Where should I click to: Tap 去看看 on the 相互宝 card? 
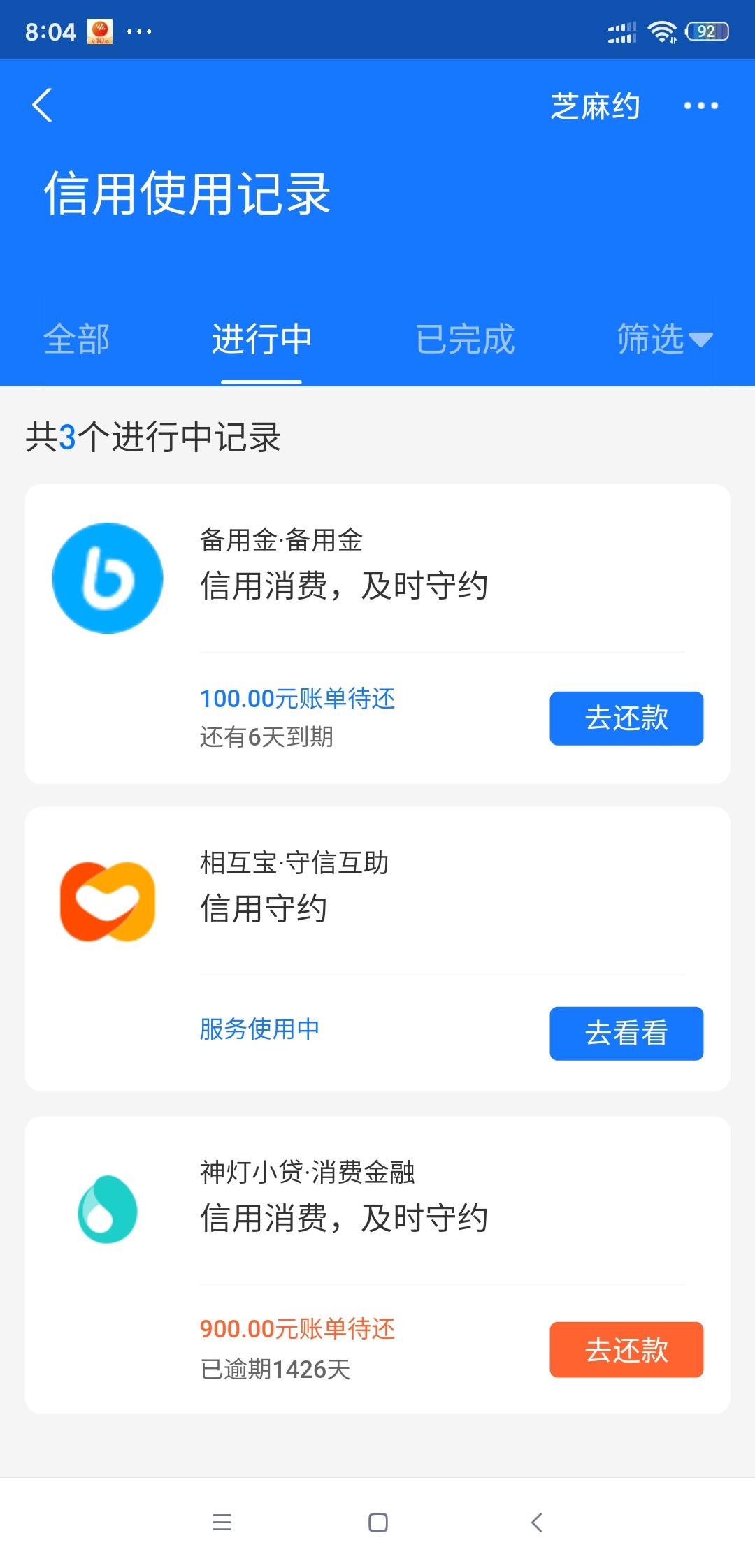tap(626, 1033)
